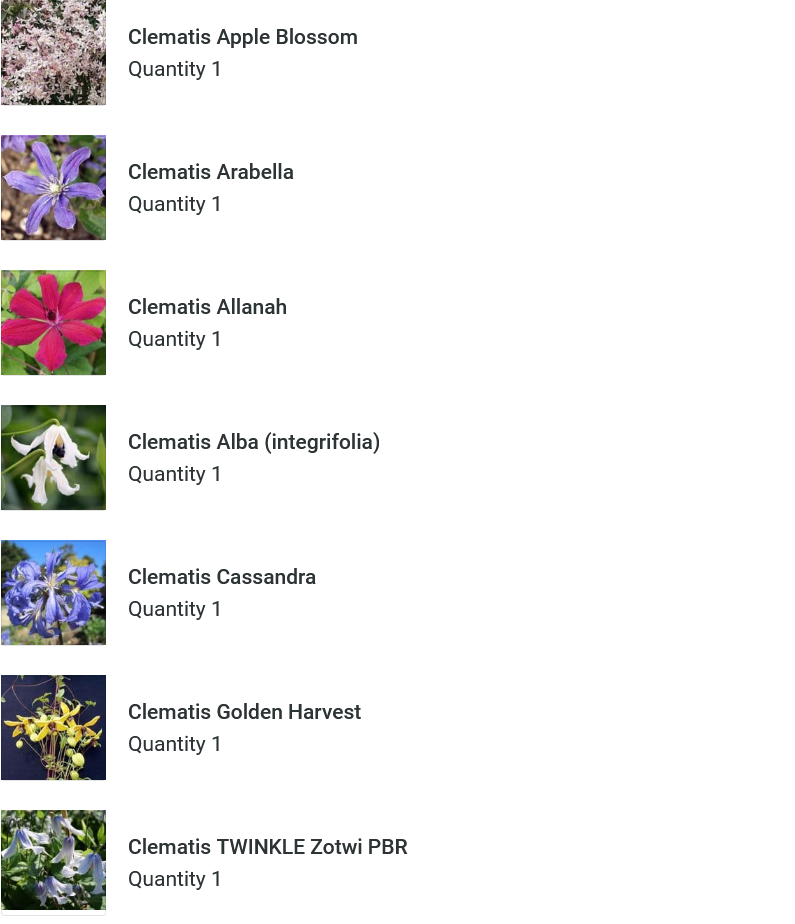This screenshot has height=924, width=795.
Task: Open the Clematis Golden Harvest row
Action: tap(244, 713)
